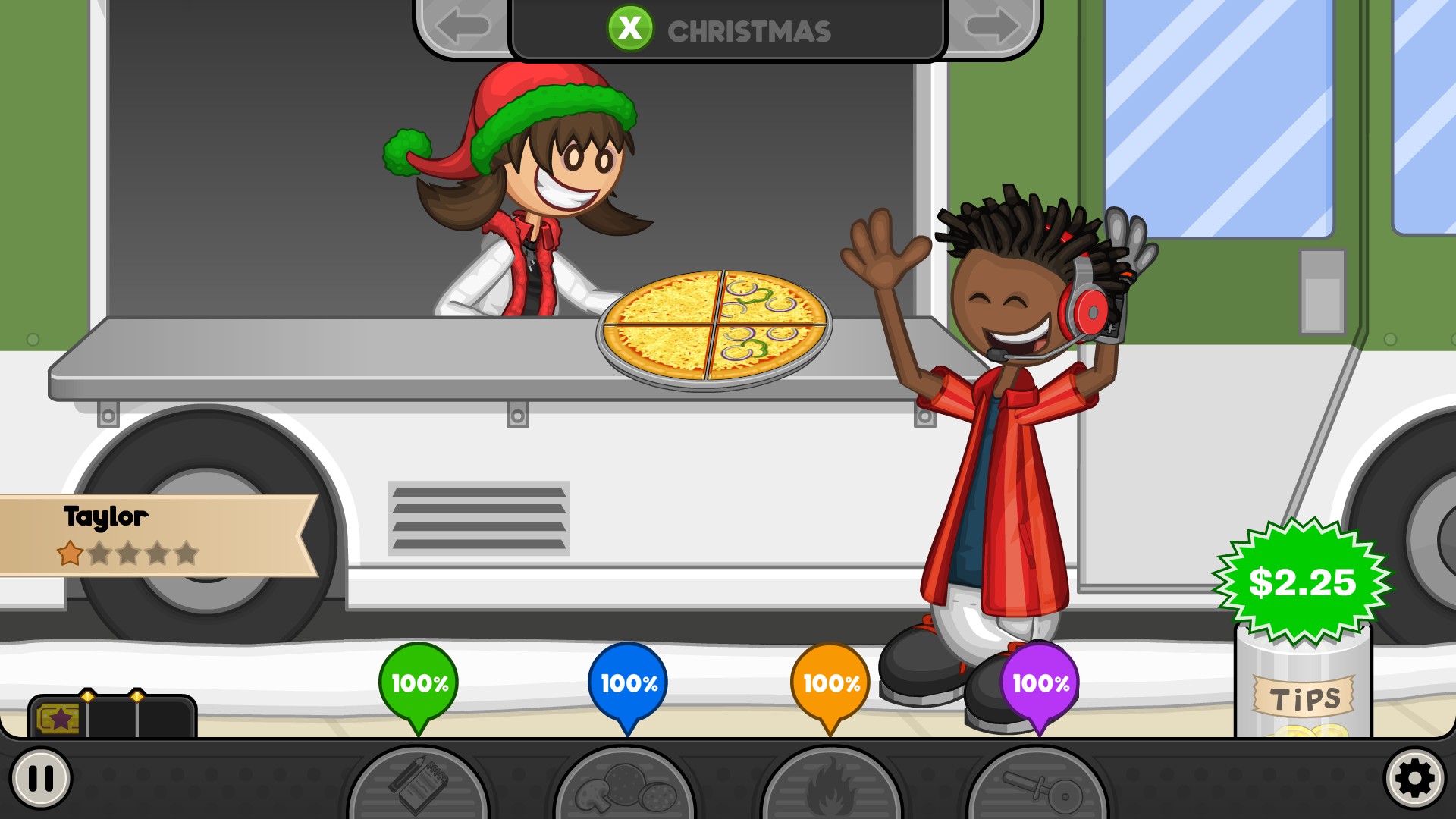The image size is (1456, 819).
Task: Close the Christmas holiday banner
Action: click(630, 29)
